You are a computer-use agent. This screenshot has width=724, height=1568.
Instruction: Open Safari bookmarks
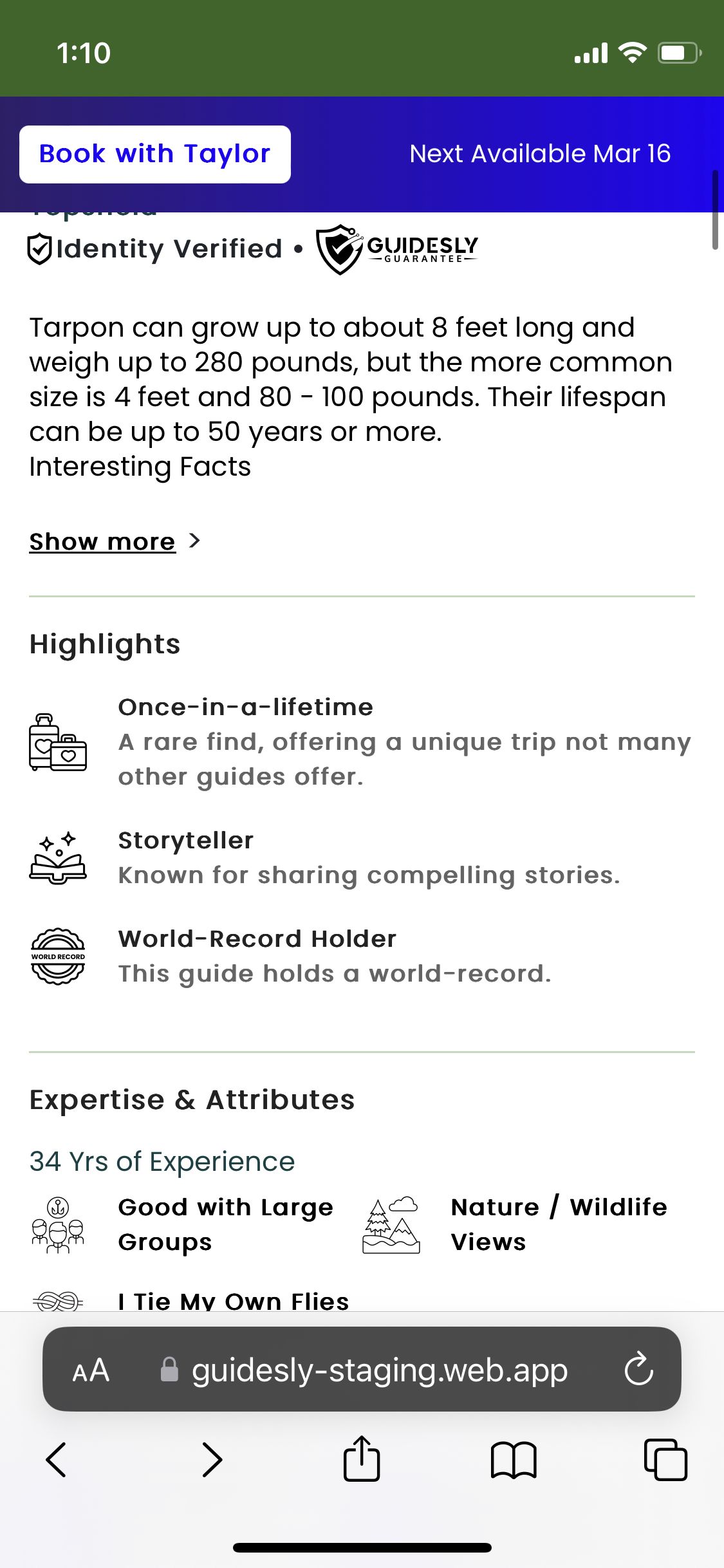513,1459
